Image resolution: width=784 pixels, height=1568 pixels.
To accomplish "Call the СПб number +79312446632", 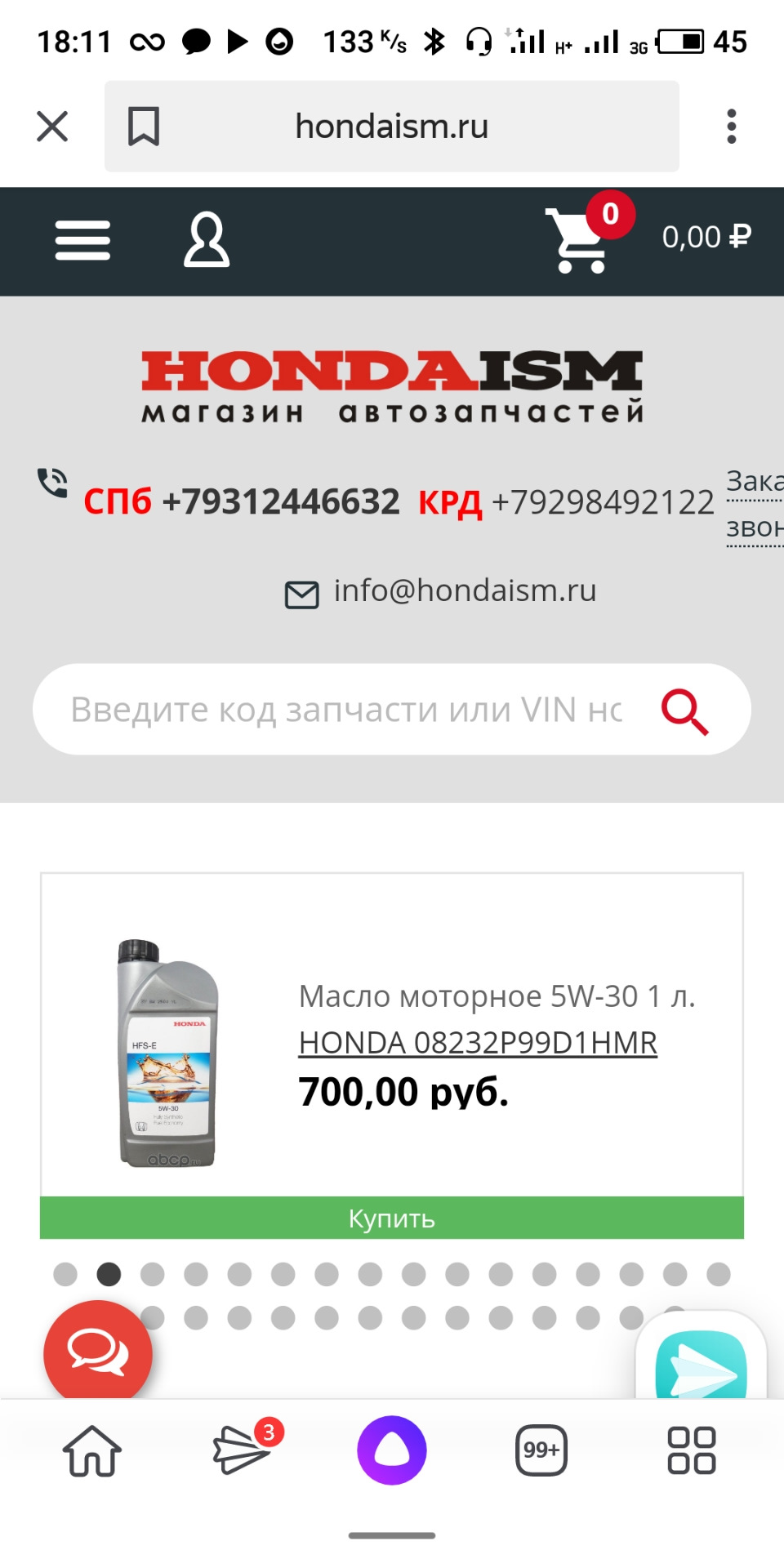I will (x=281, y=501).
